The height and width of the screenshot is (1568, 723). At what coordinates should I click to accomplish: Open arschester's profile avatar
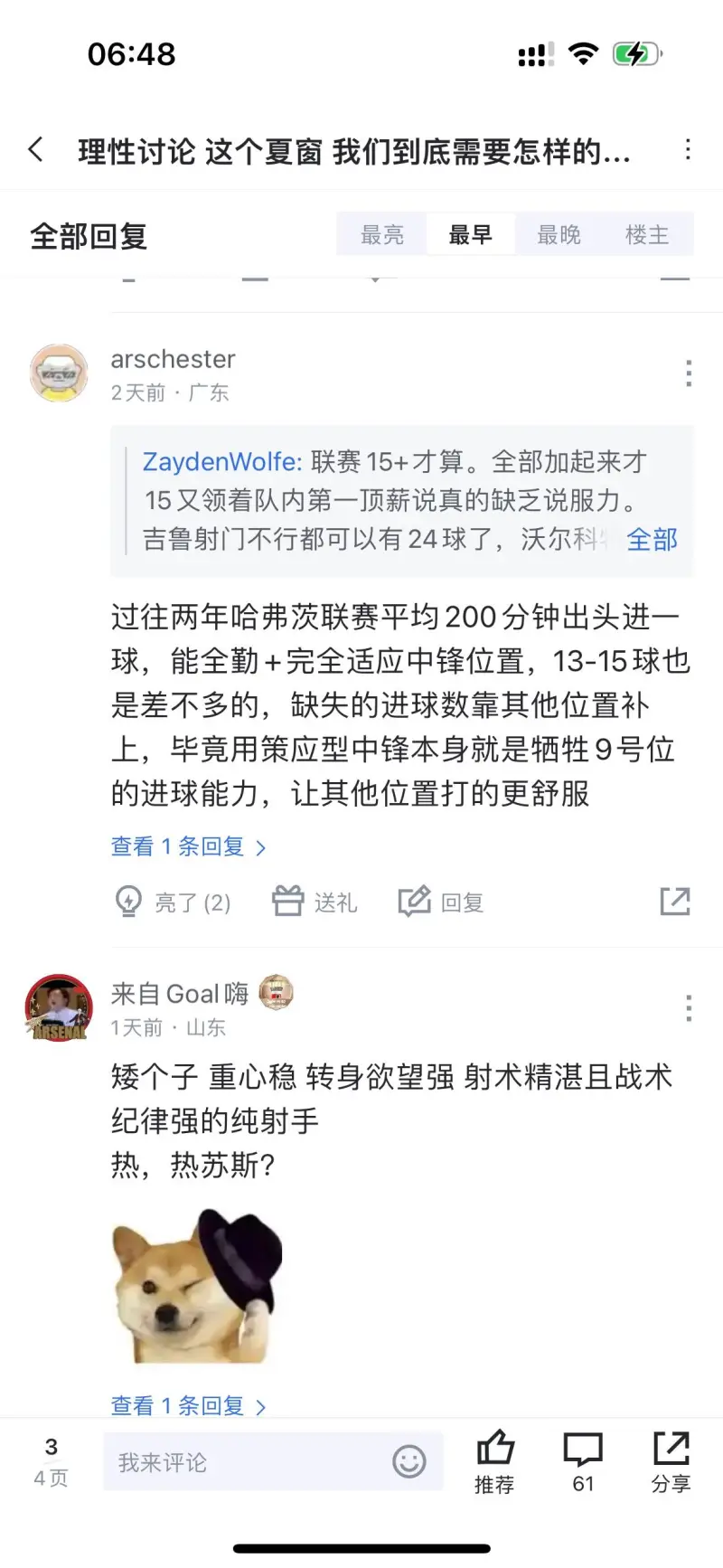click(x=59, y=373)
